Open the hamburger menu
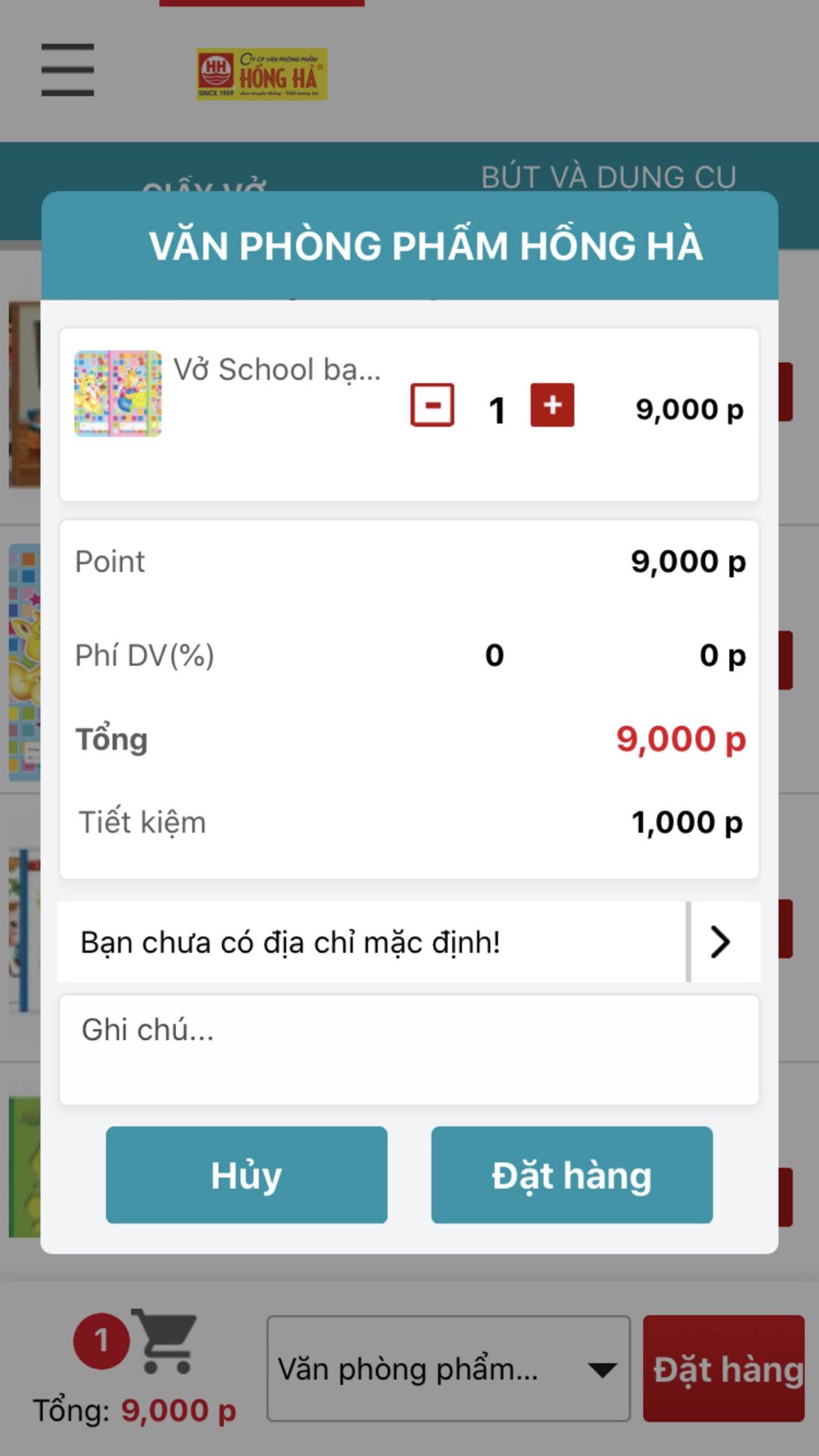 68,70
